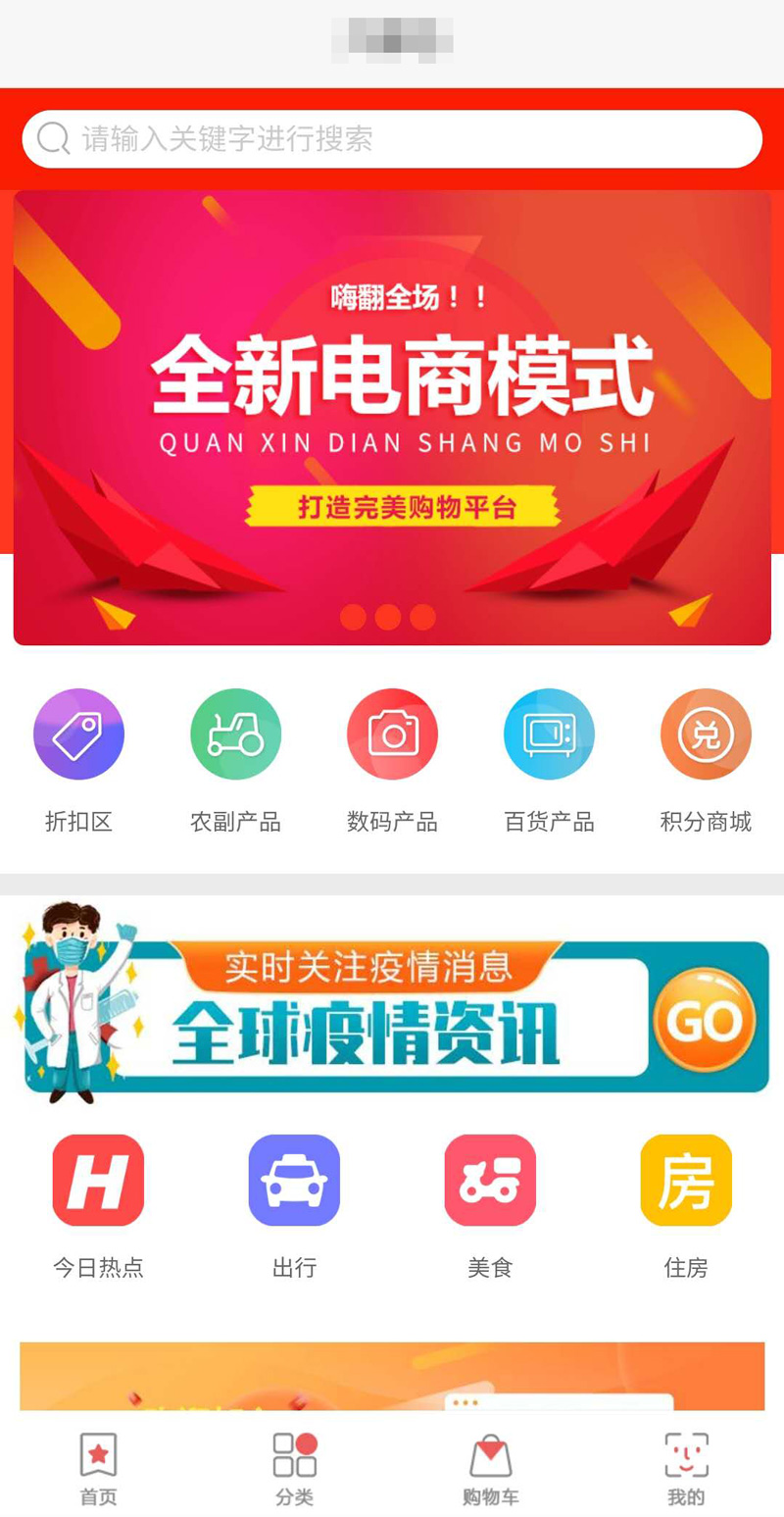The height and width of the screenshot is (1517, 784).
Task: Go to the 我的 profile tab
Action: coord(686,1468)
